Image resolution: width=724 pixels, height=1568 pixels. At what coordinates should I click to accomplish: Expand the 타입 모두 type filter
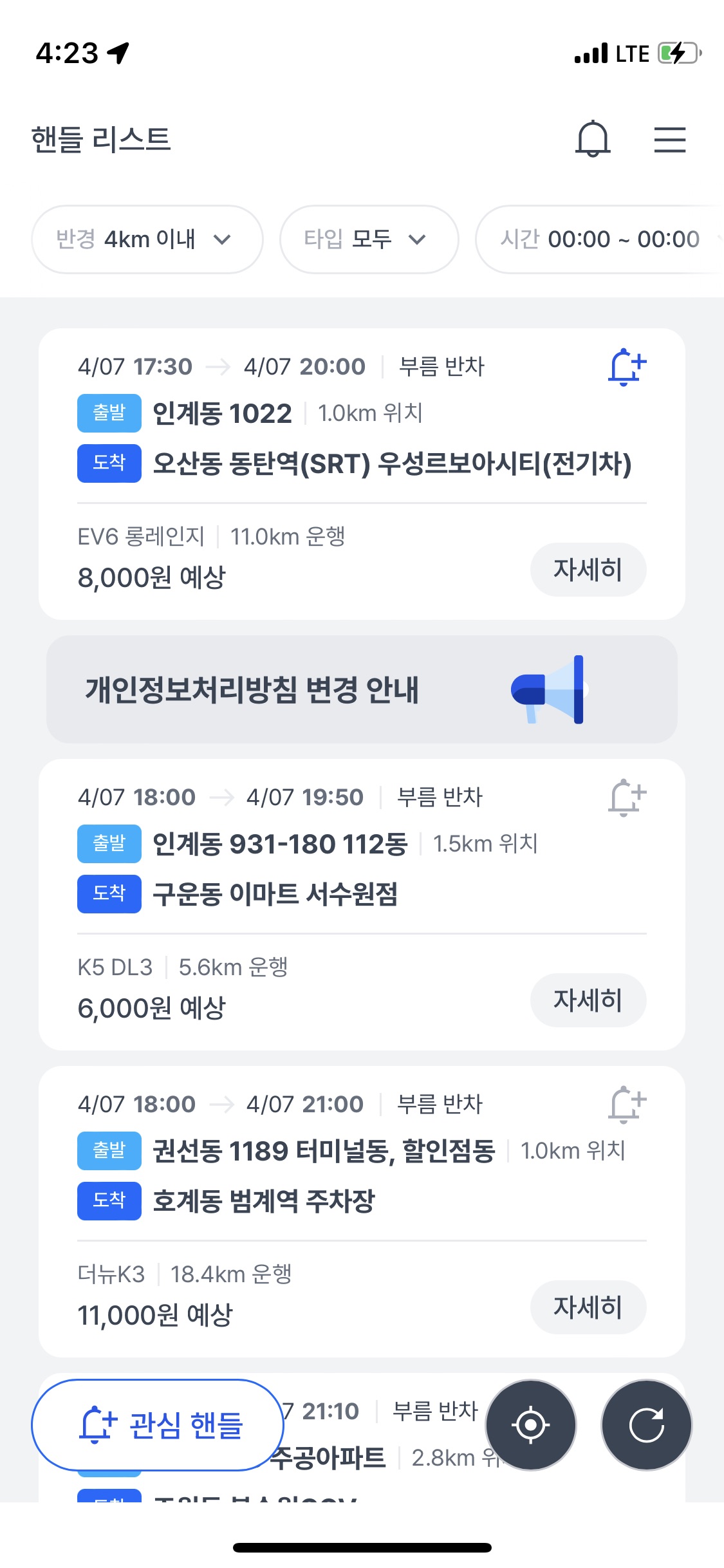(x=369, y=239)
